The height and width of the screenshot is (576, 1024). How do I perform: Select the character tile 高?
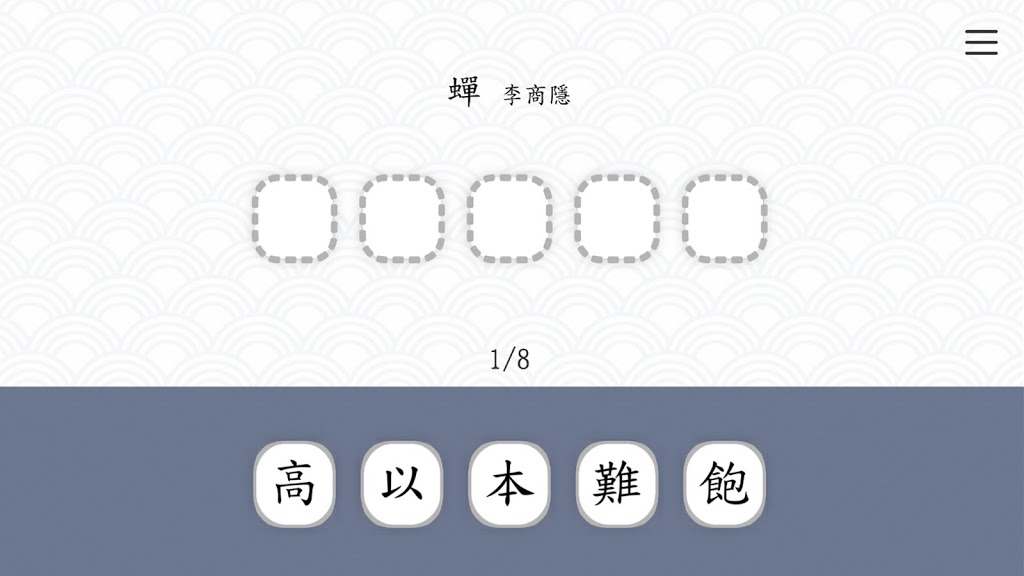click(294, 484)
